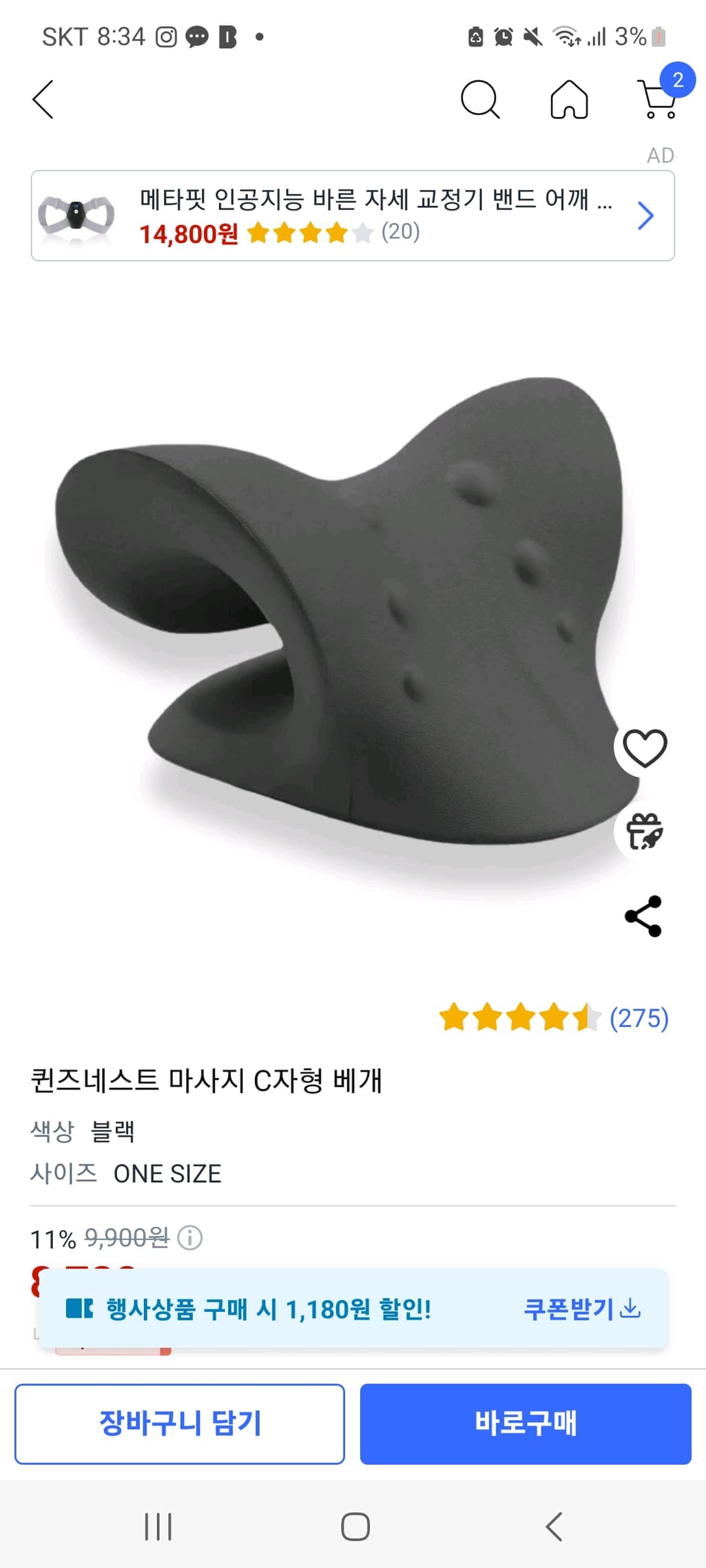Open the 메타핏 posture corrector ad banner
706x1568 pixels.
click(x=353, y=215)
